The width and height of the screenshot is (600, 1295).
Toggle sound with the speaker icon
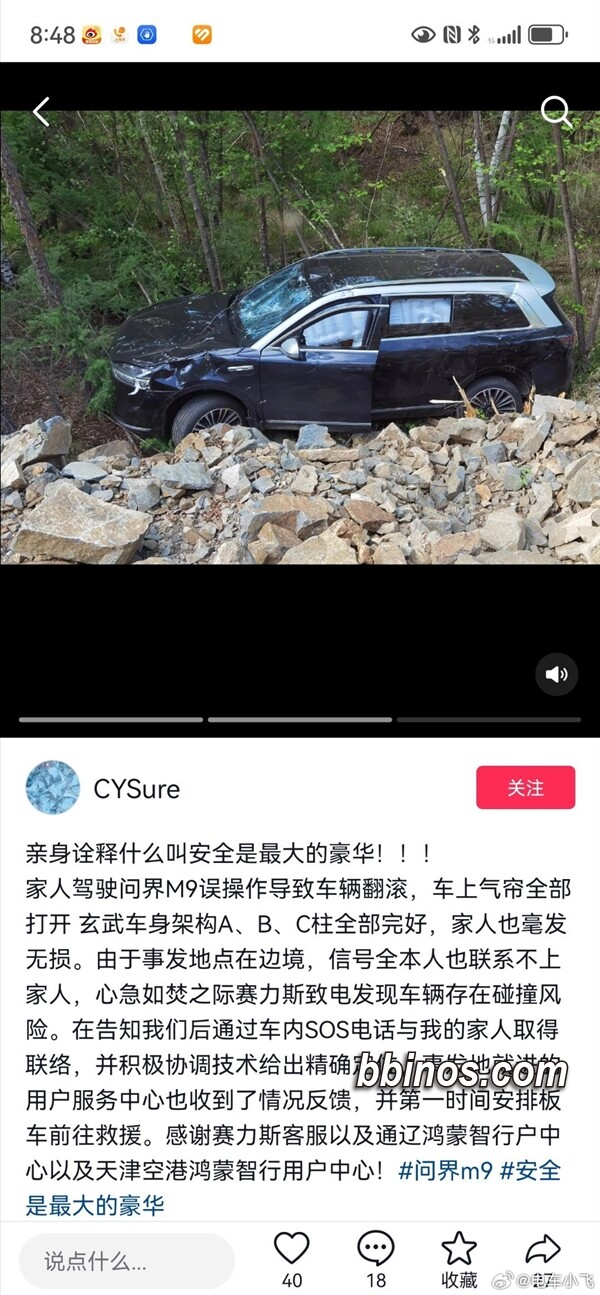pos(556,675)
